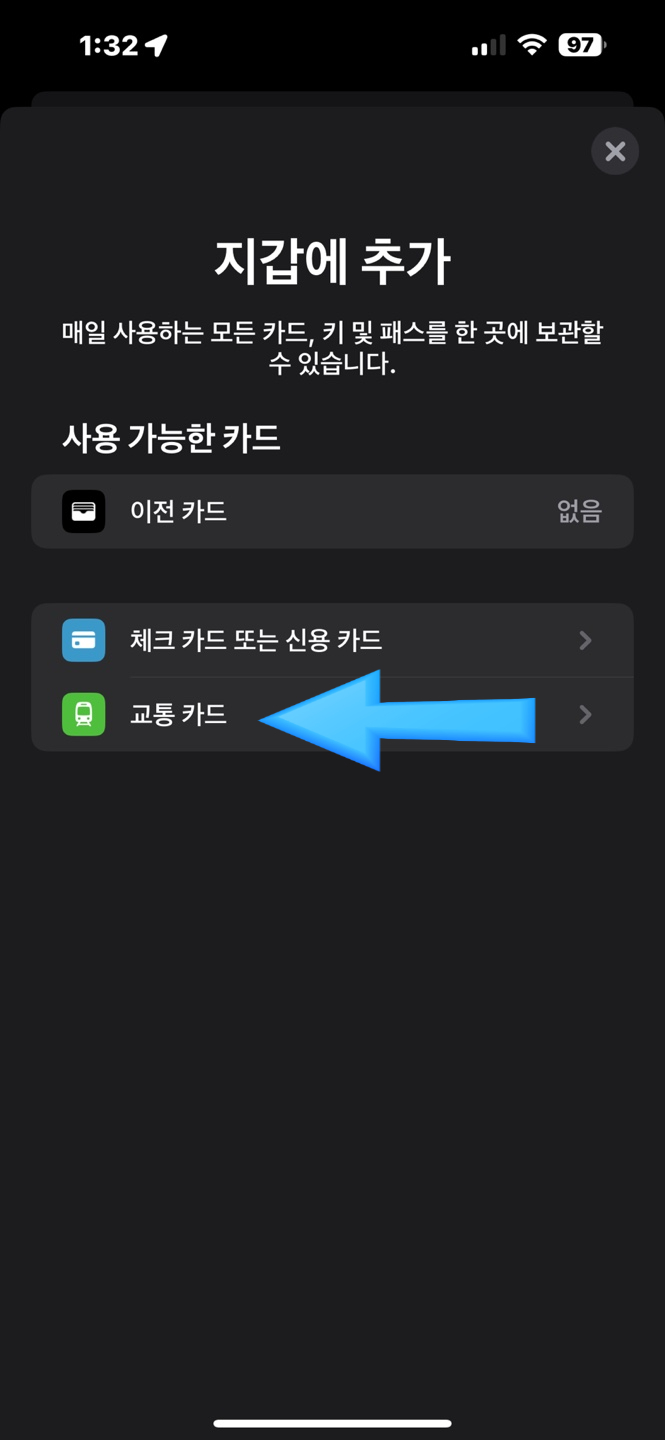Viewport: 665px width, 1440px height.
Task: Choose the 교통 카드 option
Action: point(332,714)
